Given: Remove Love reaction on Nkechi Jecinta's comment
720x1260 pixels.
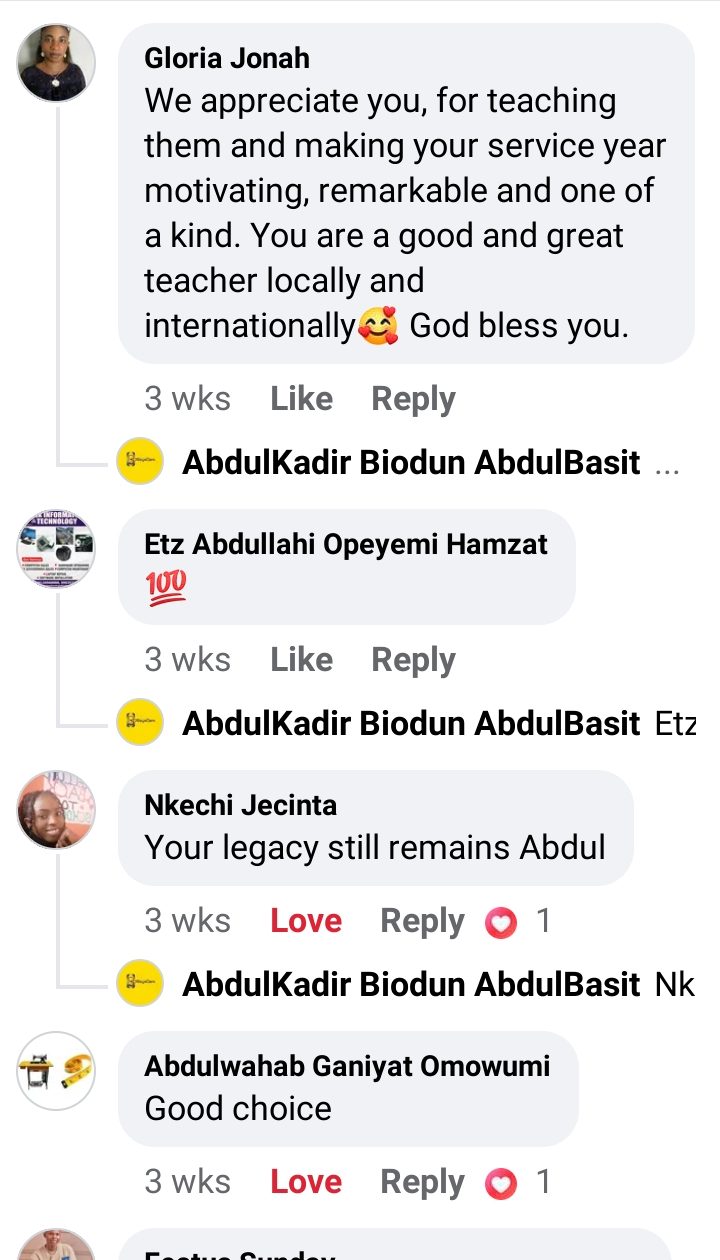Looking at the screenshot, I should pyautogui.click(x=306, y=921).
